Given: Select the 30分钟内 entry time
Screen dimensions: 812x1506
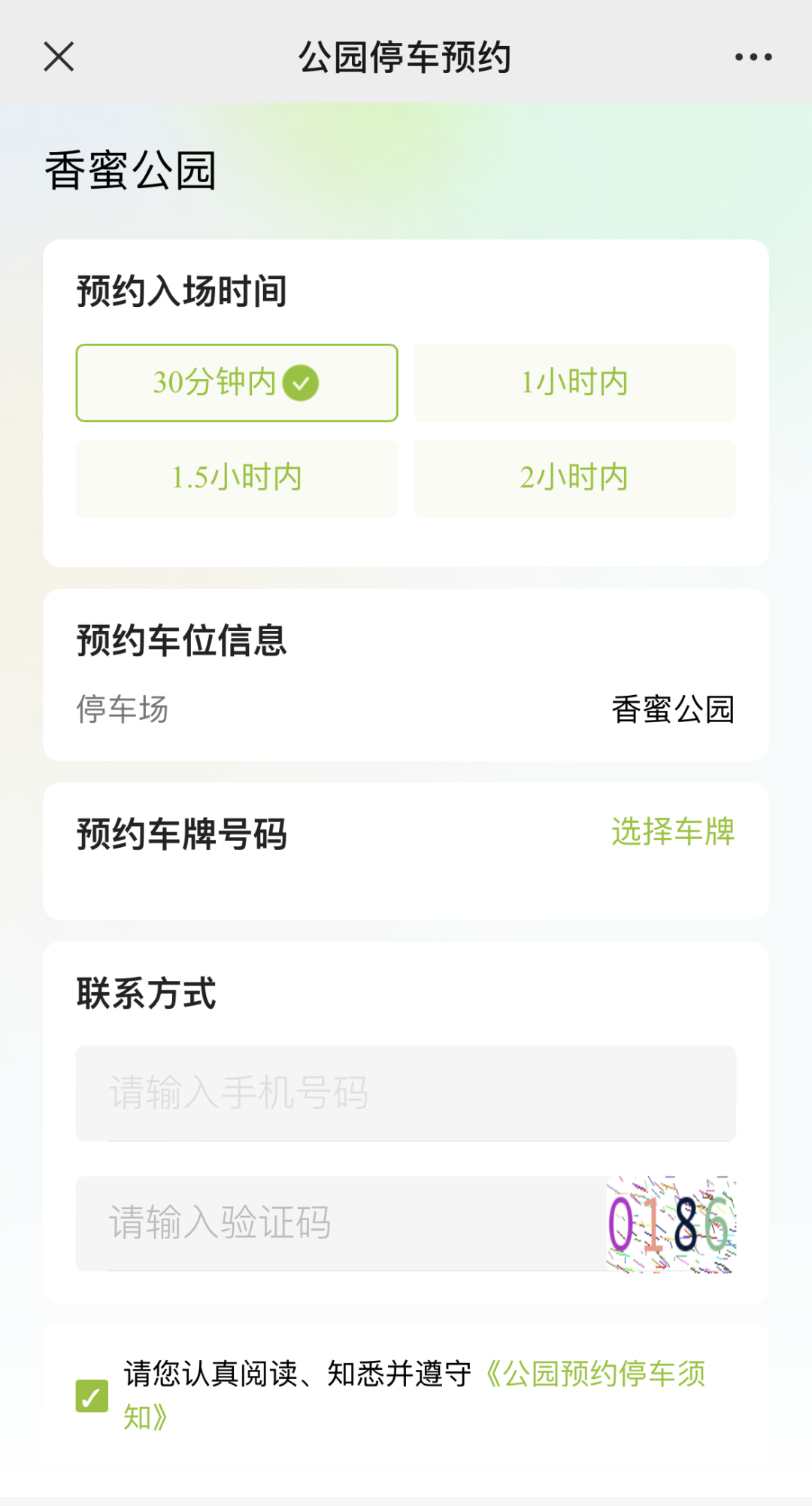Looking at the screenshot, I should tap(237, 383).
